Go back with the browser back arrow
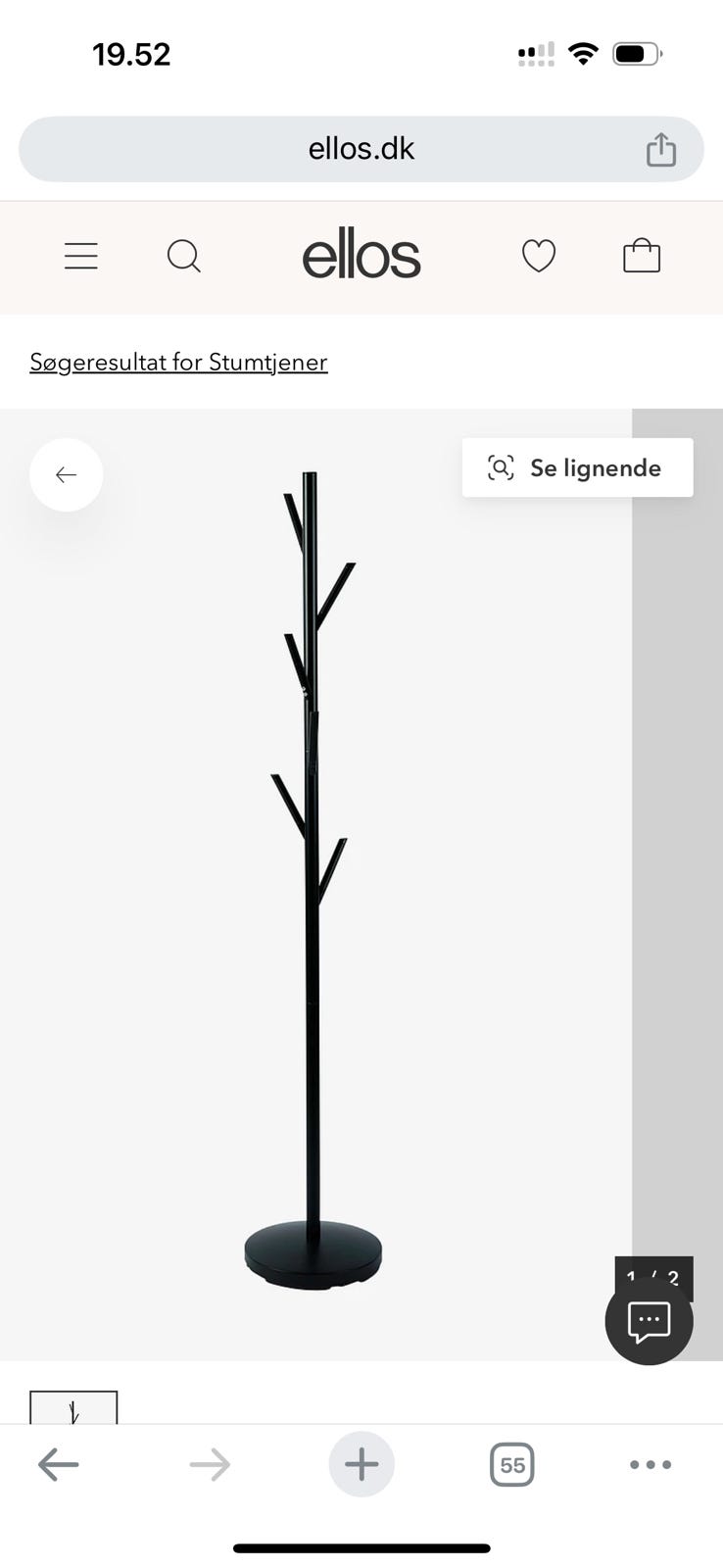This screenshot has height=1568, width=723. tap(59, 1465)
